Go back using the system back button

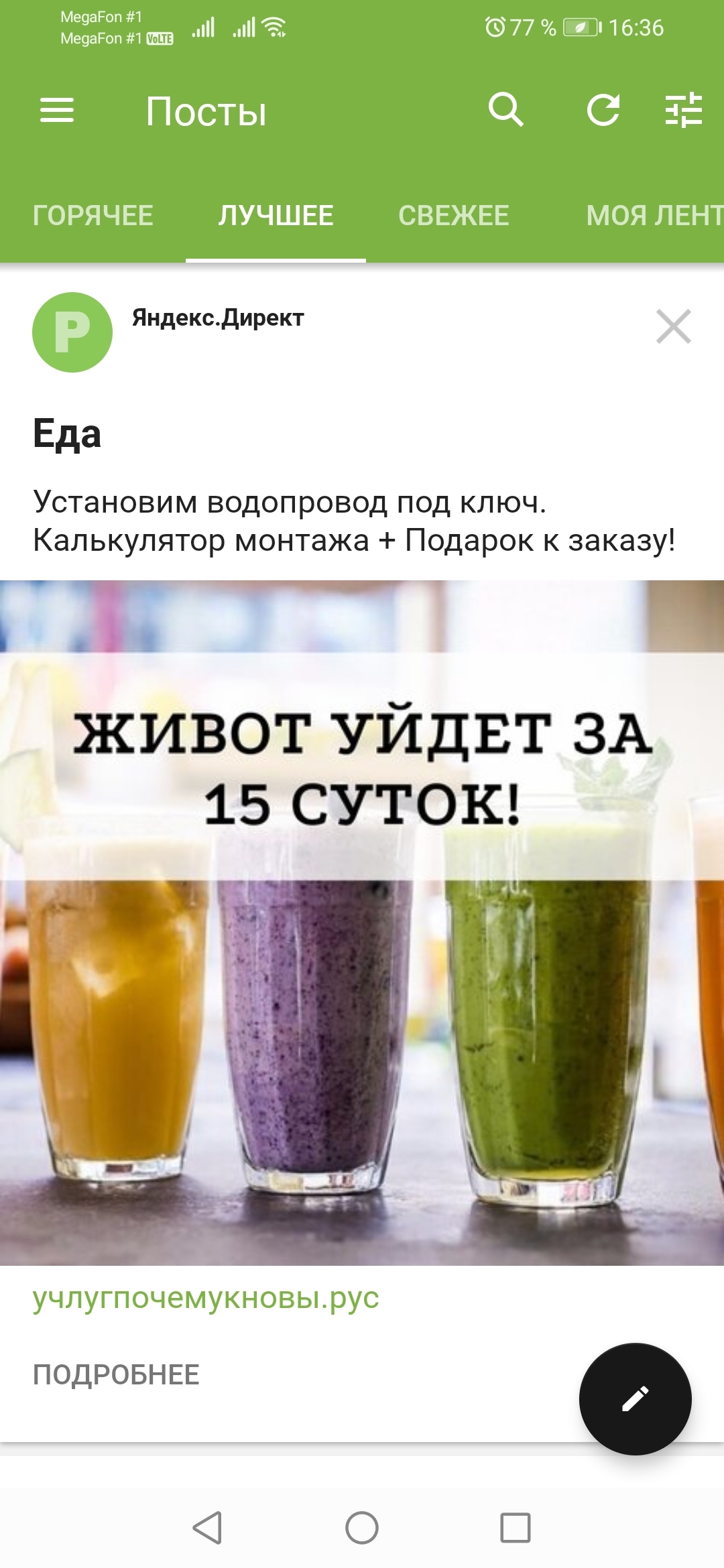click(207, 1528)
